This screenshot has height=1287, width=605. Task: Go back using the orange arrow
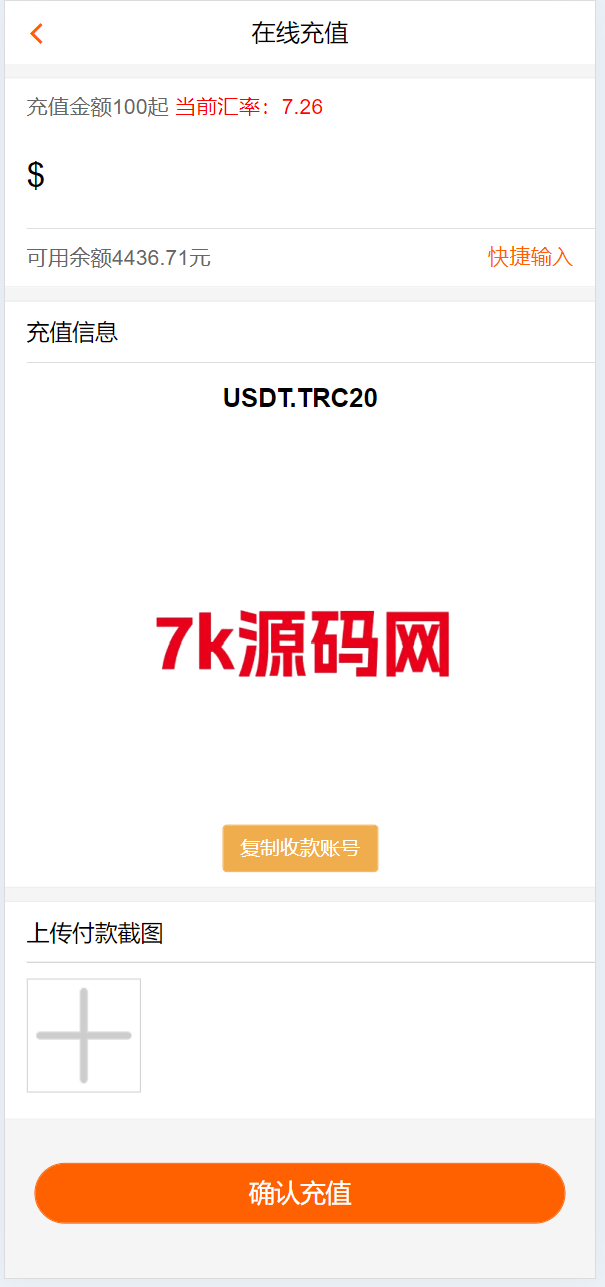[x=37, y=34]
